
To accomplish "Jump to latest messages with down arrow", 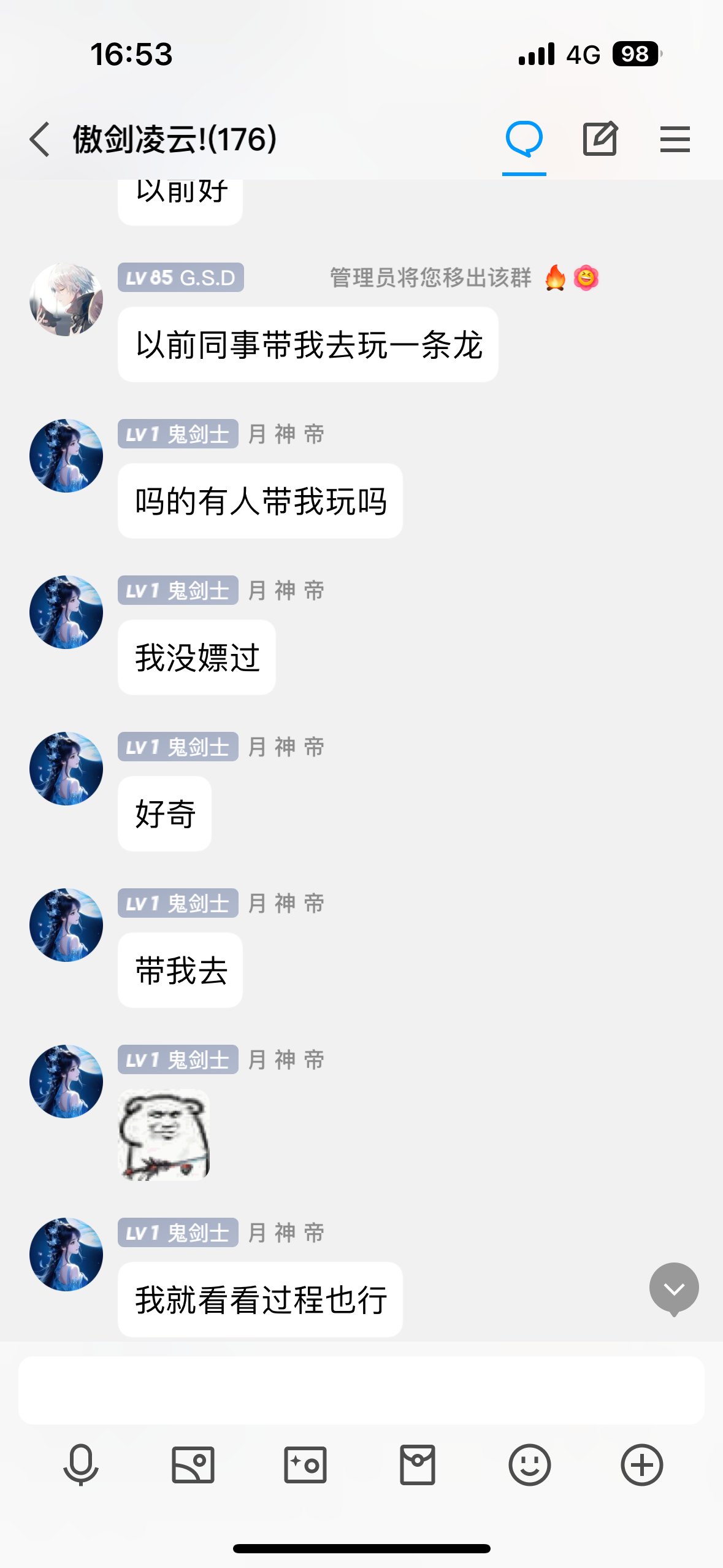I will [x=674, y=1288].
